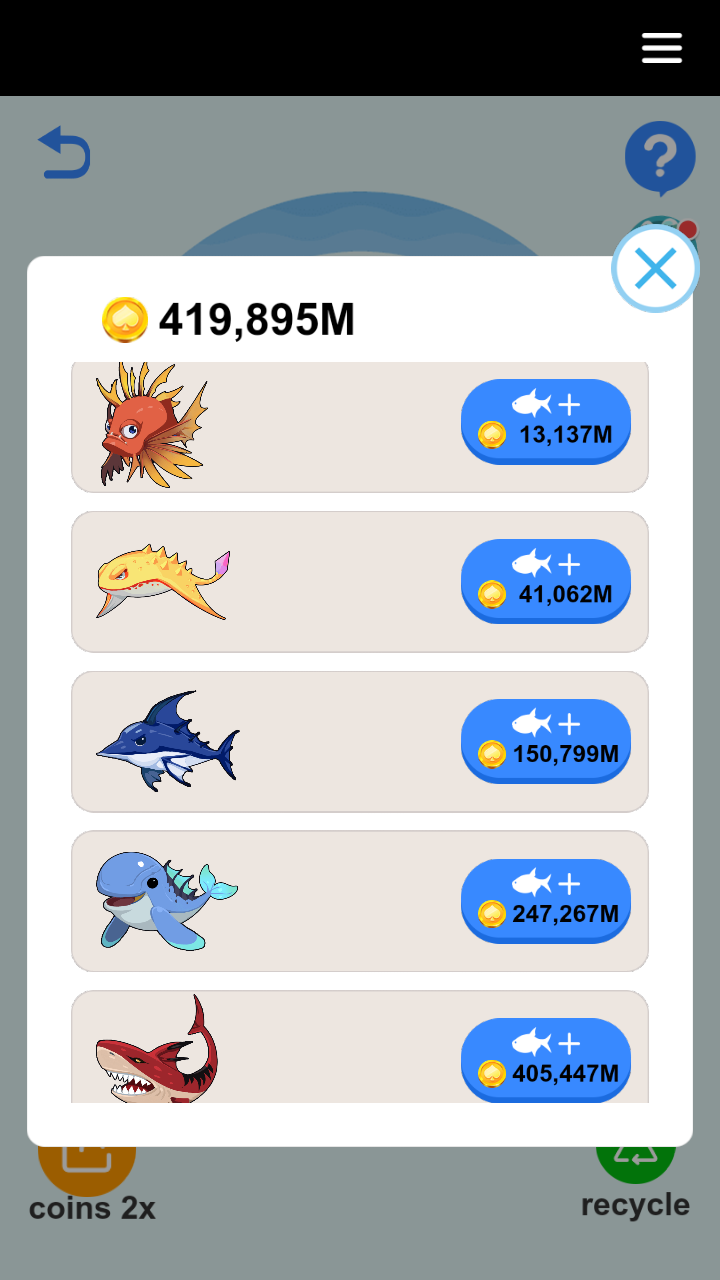This screenshot has width=720, height=1280.
Task: Open the help question mark icon
Action: (660, 155)
